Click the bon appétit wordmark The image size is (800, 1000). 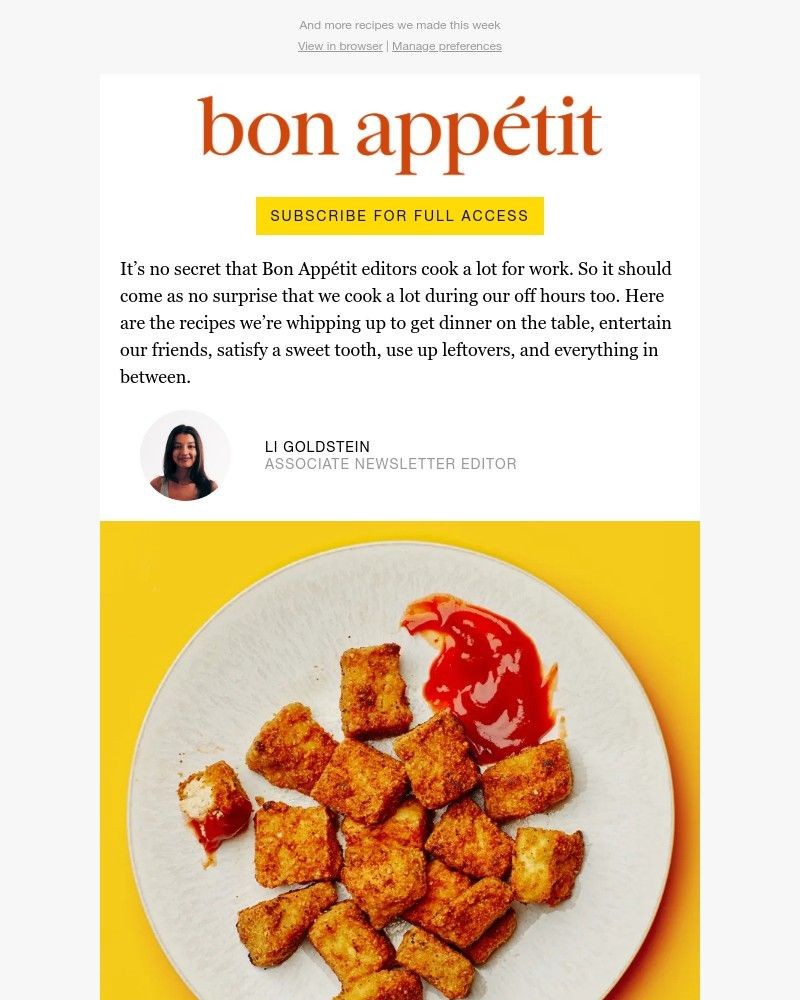(399, 128)
